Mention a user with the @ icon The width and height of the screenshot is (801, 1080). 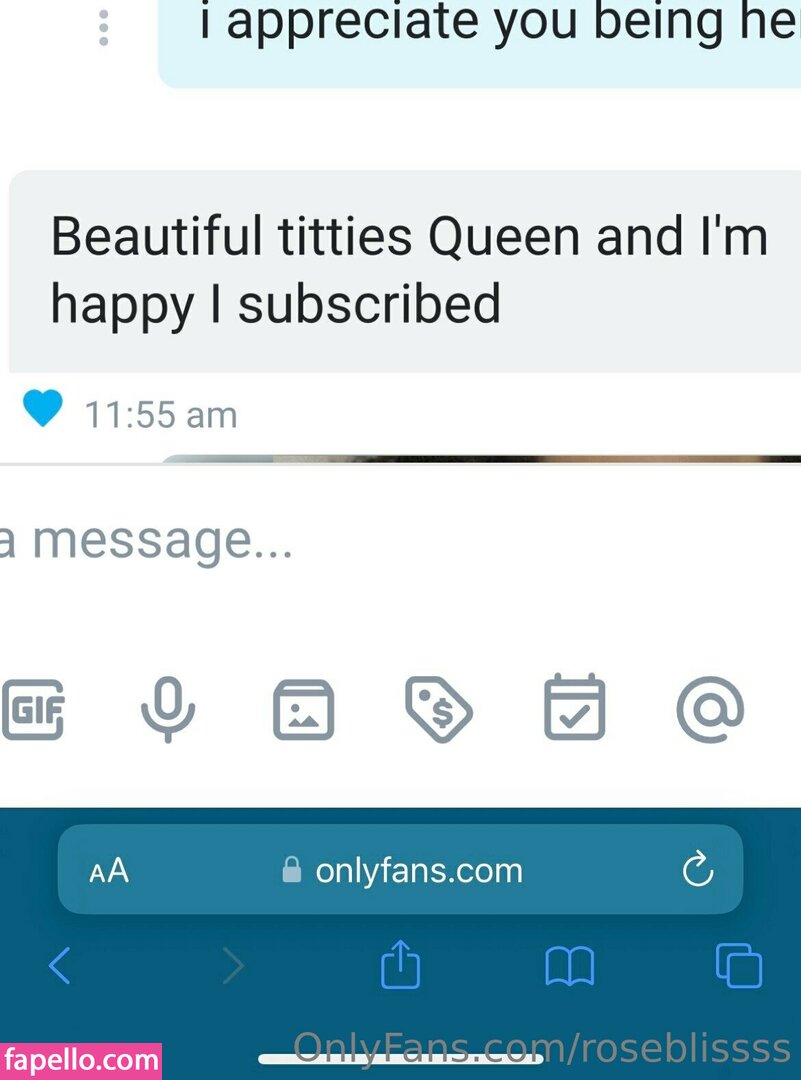click(x=710, y=708)
